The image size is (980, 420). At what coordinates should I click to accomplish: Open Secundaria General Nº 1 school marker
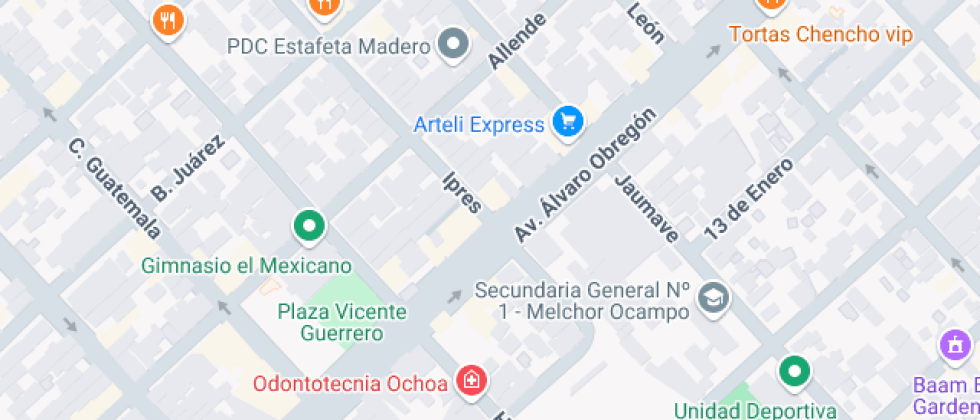point(713,297)
